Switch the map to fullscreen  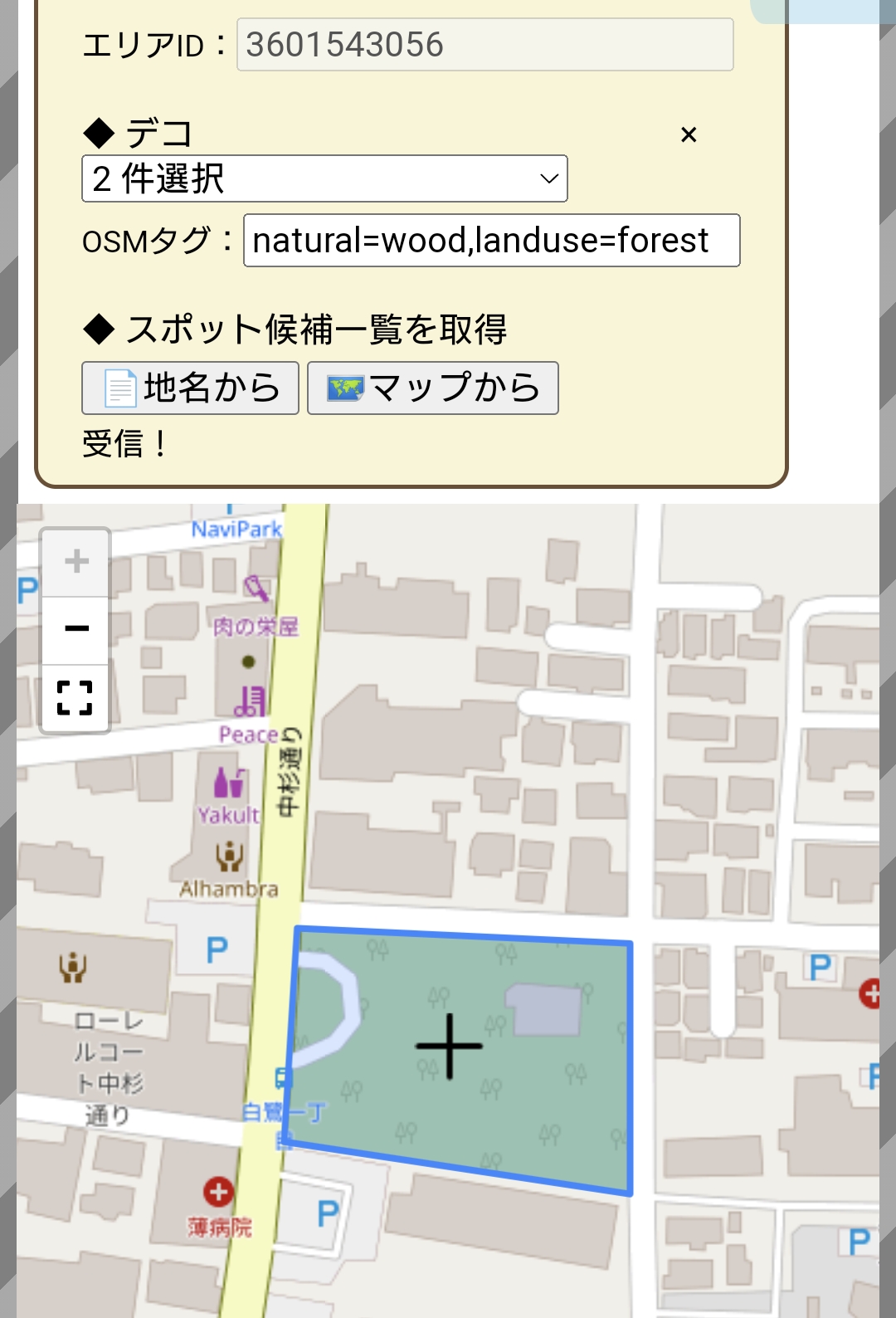pyautogui.click(x=75, y=698)
